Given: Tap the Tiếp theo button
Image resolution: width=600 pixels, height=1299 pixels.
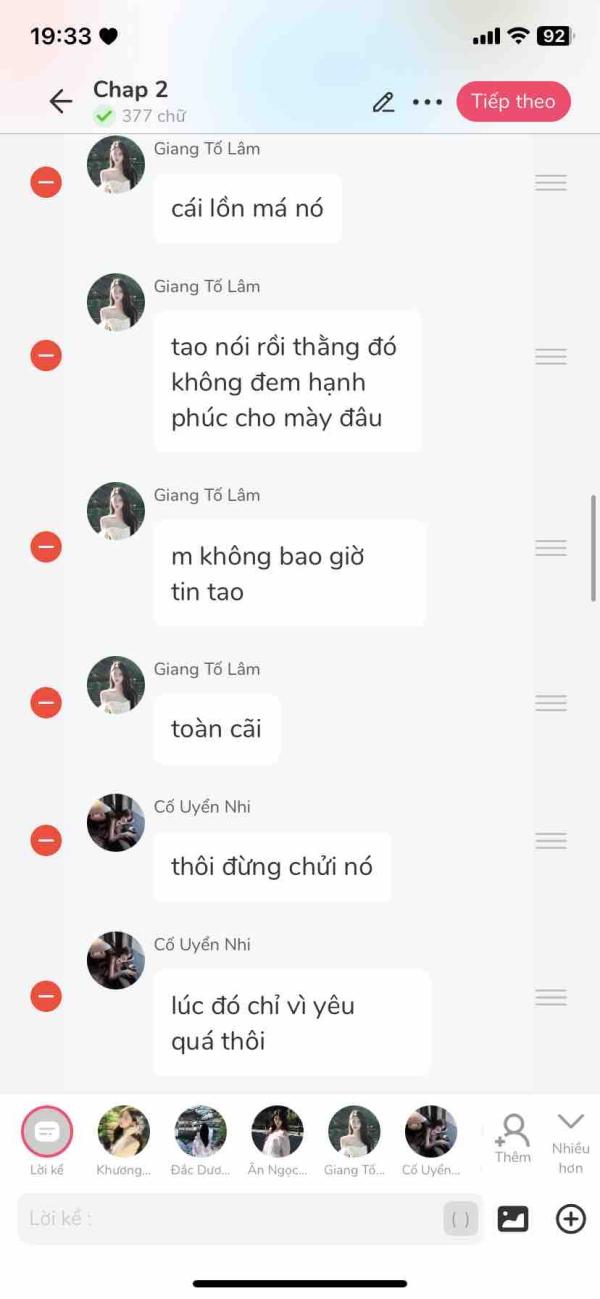Looking at the screenshot, I should (x=513, y=102).
